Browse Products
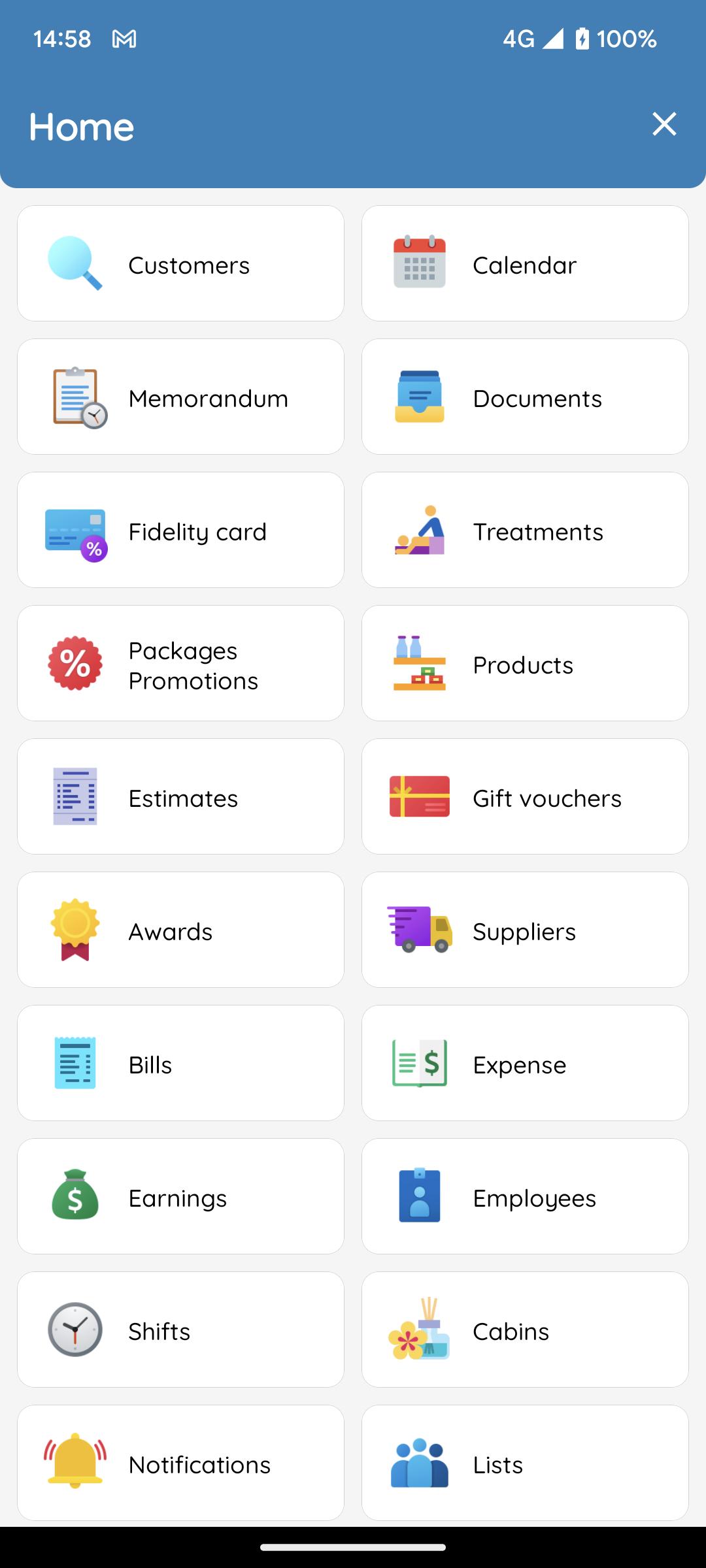Screen dimensions: 706x1568 tap(525, 663)
